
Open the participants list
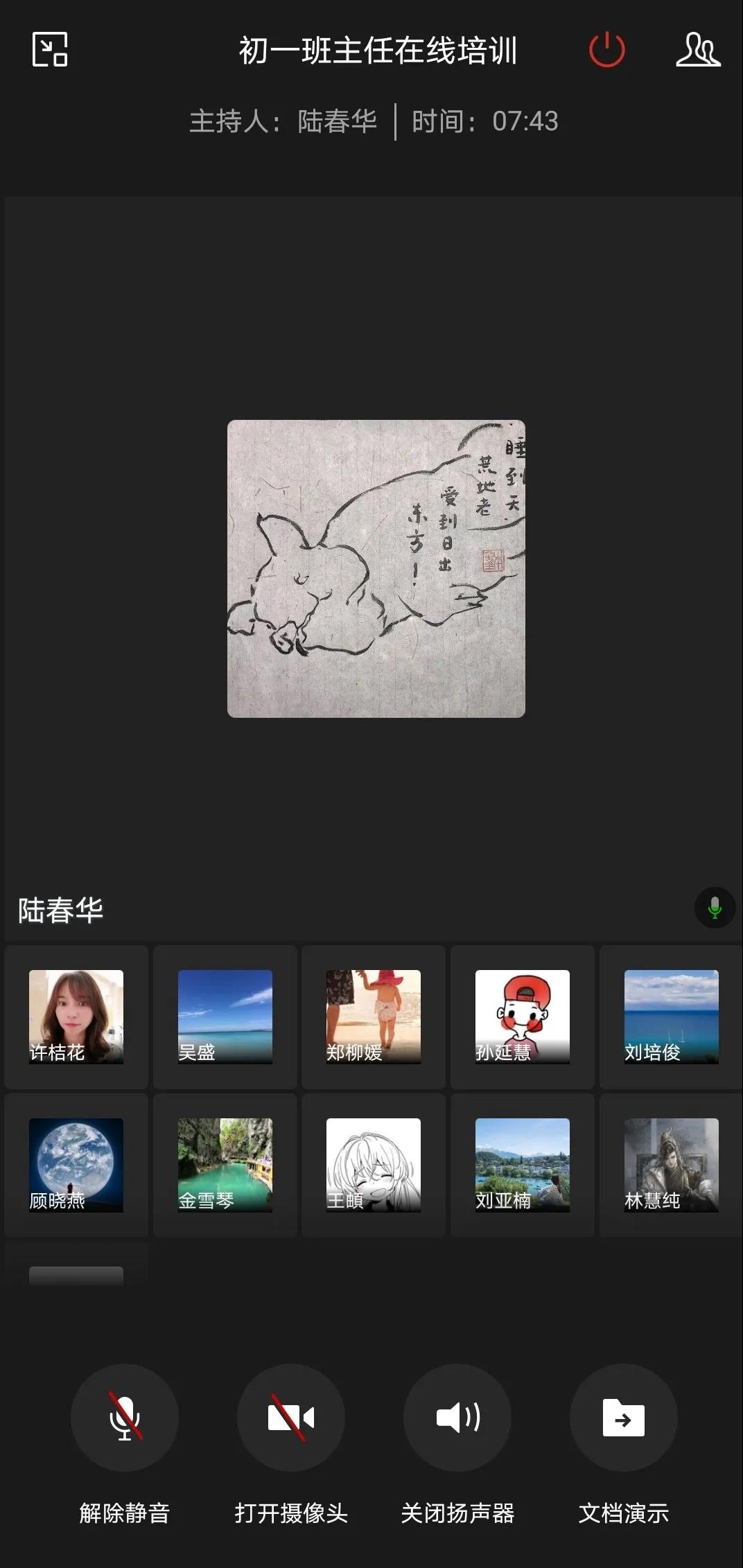coord(698,50)
